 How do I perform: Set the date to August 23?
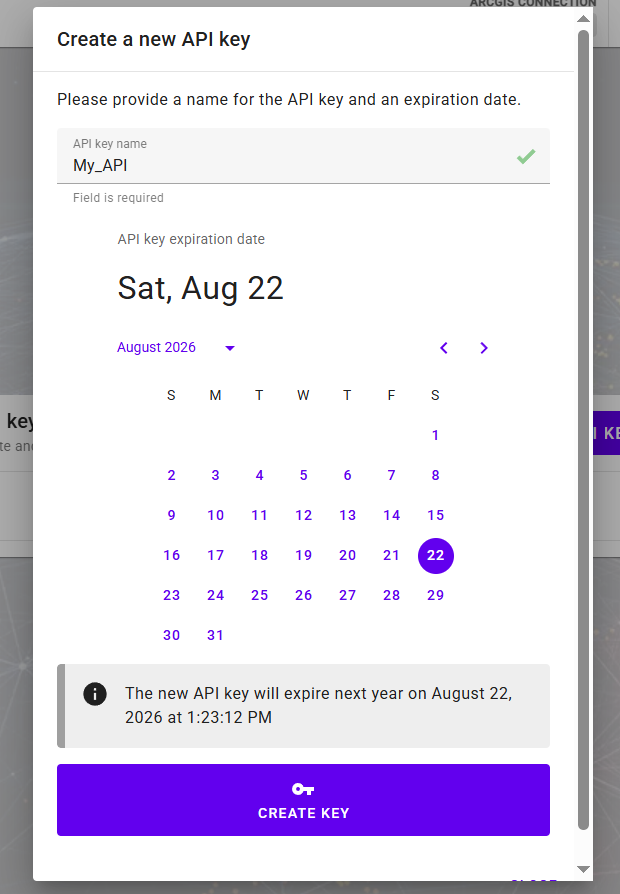(171, 595)
